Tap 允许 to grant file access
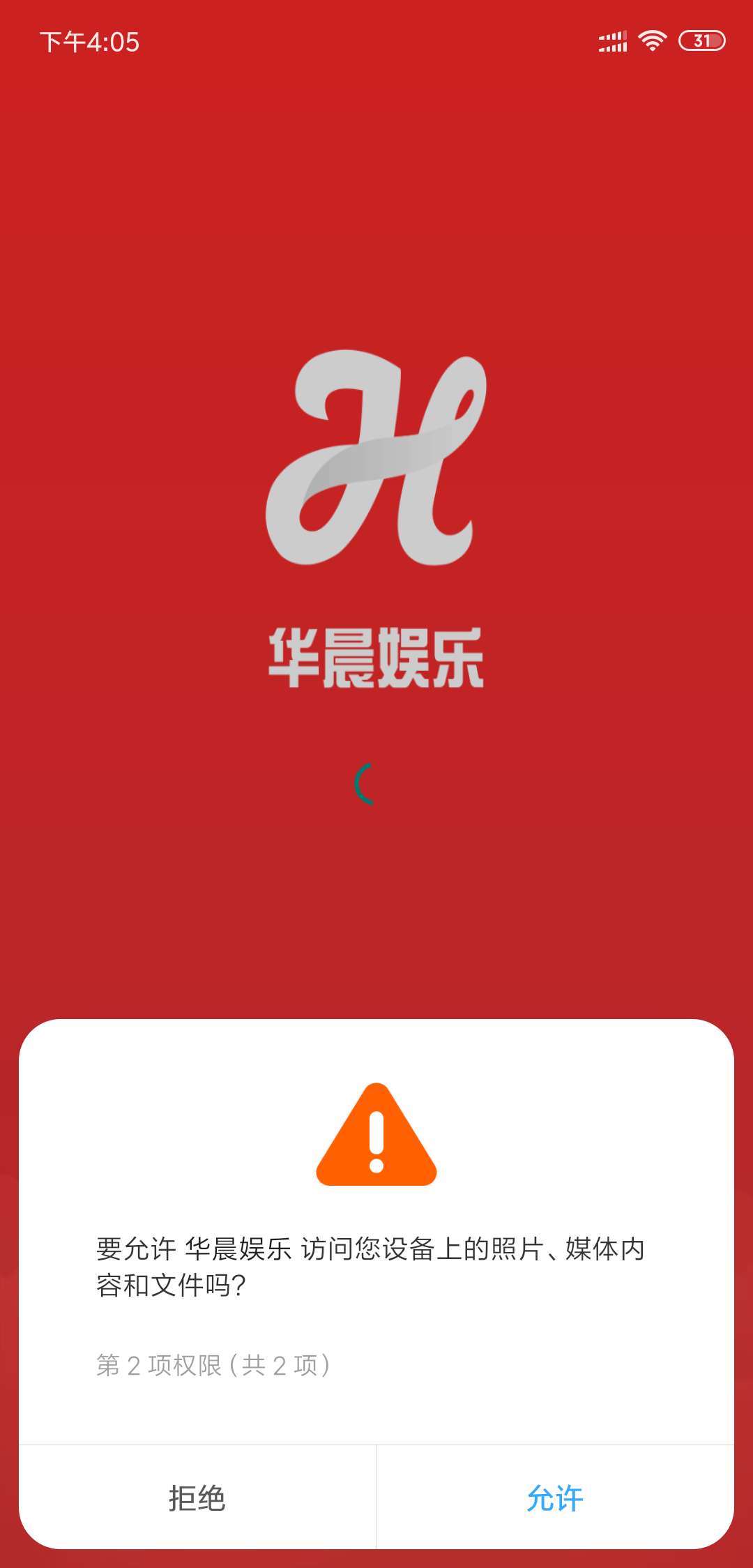 pos(555,1498)
